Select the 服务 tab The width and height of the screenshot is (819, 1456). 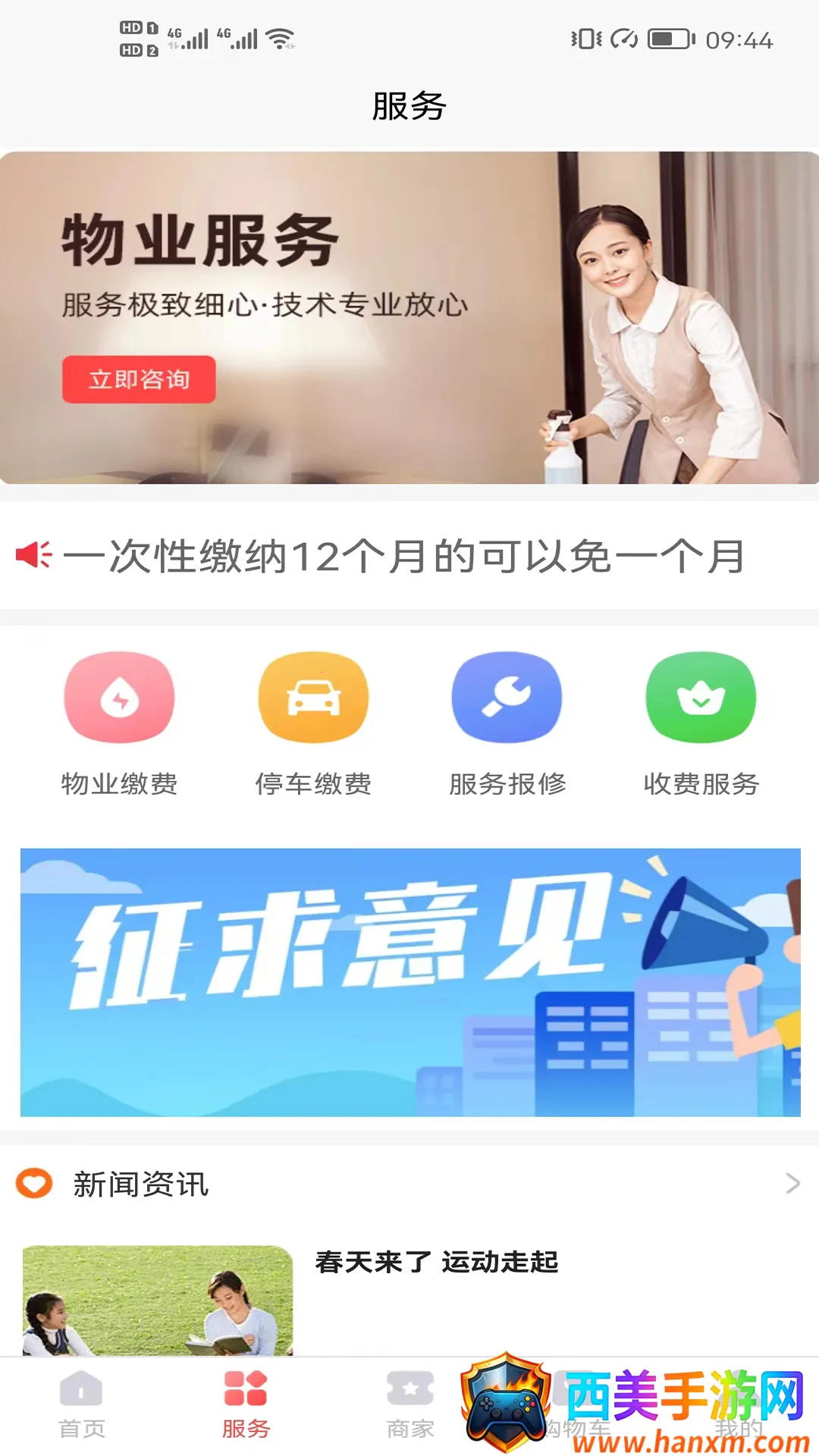click(x=246, y=1404)
